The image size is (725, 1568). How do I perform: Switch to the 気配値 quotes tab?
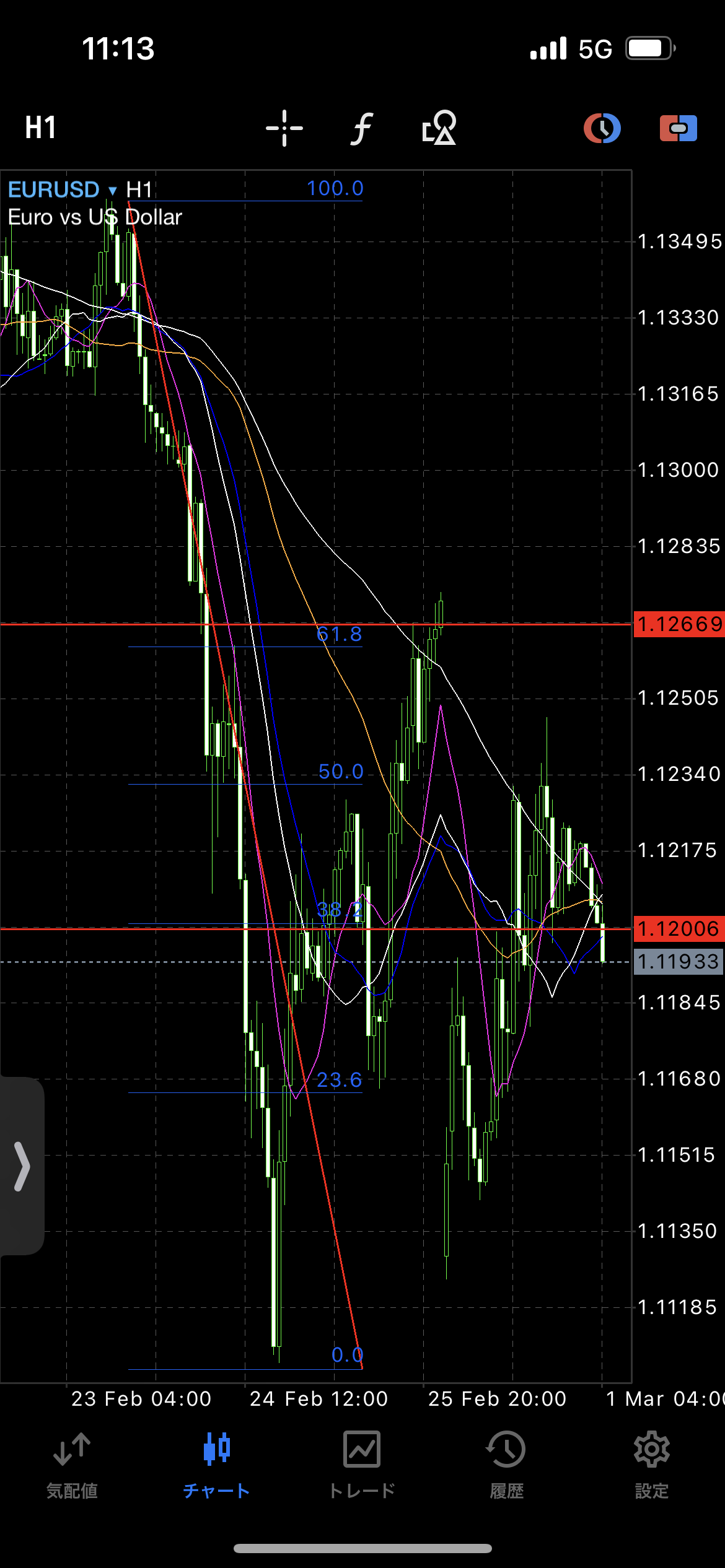[x=72, y=1466]
